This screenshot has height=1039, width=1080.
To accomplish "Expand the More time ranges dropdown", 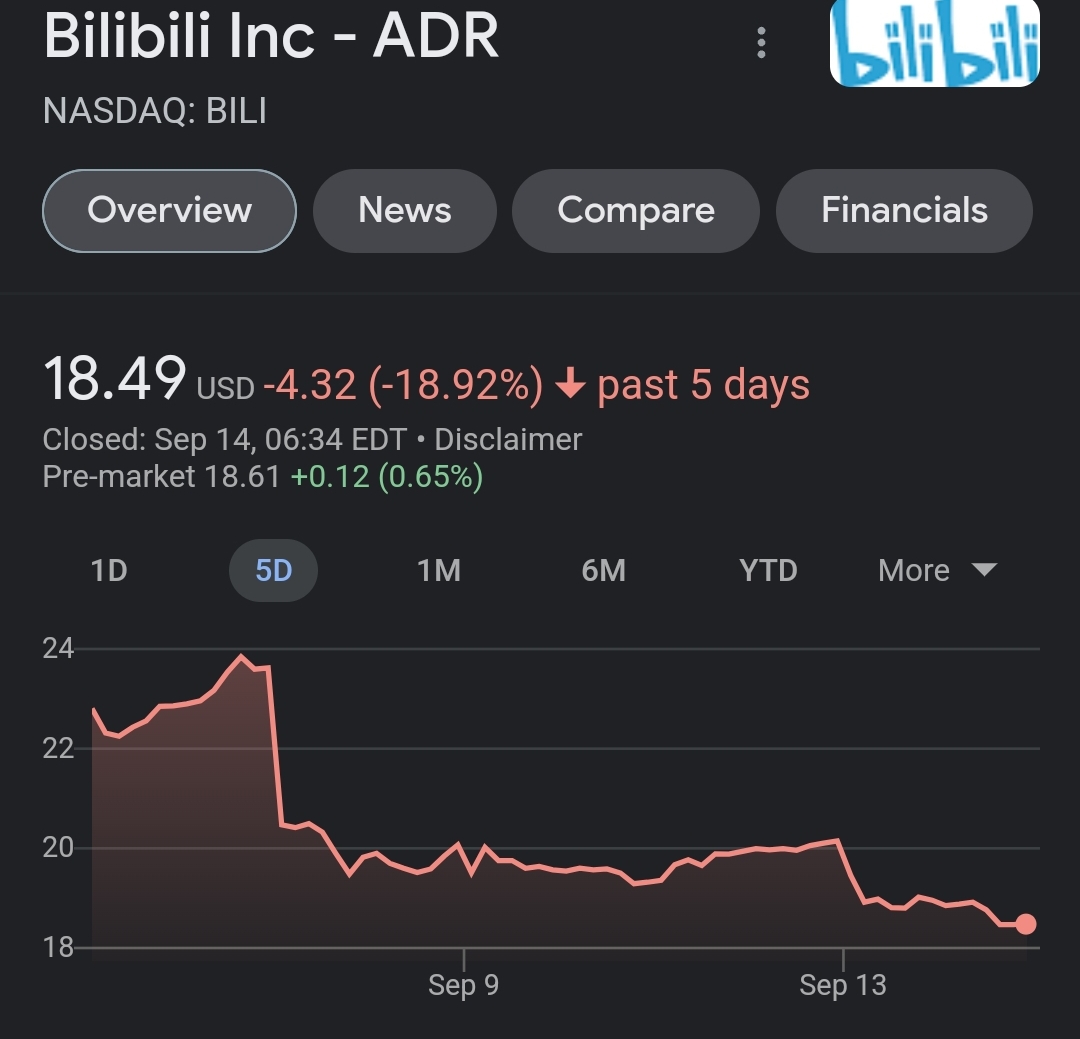I will point(937,571).
